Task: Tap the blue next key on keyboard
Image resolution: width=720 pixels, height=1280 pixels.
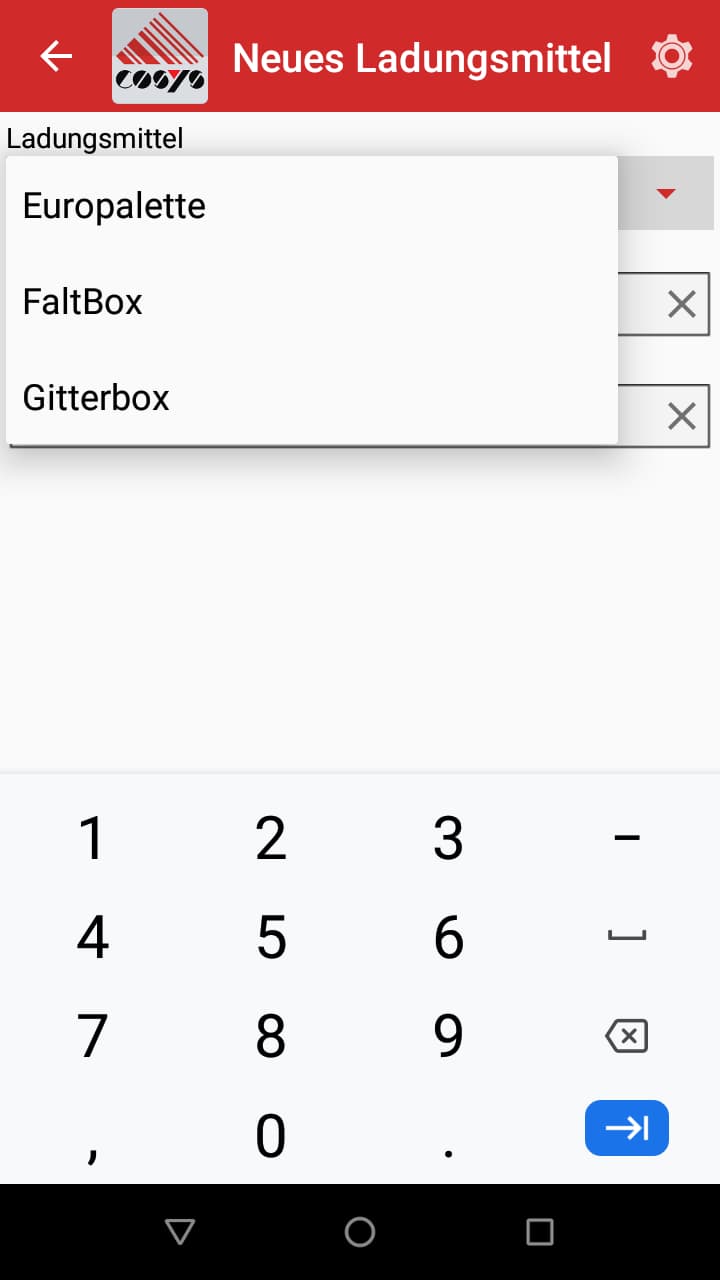Action: pos(627,1128)
